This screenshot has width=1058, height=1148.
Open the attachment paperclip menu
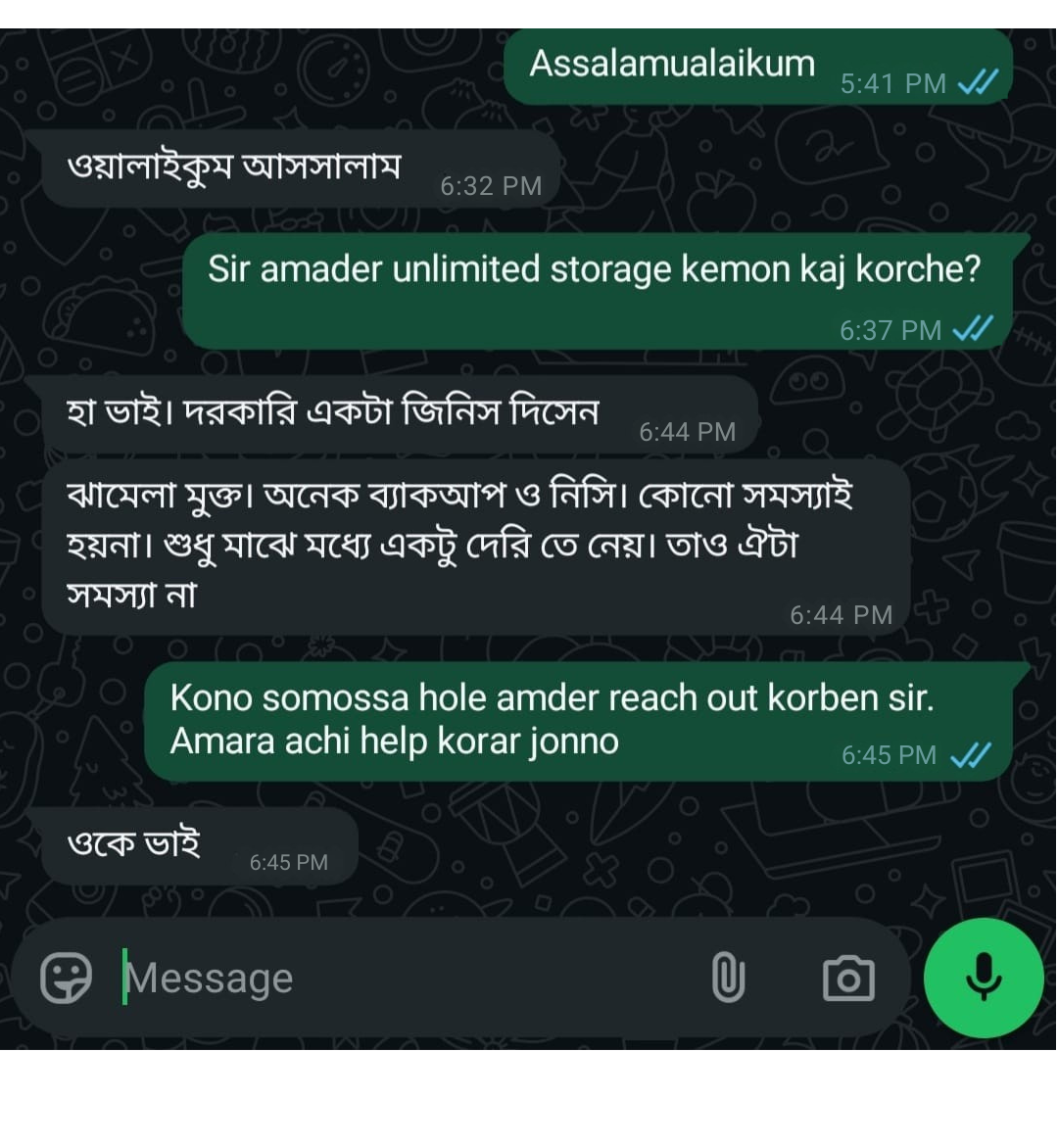728,978
